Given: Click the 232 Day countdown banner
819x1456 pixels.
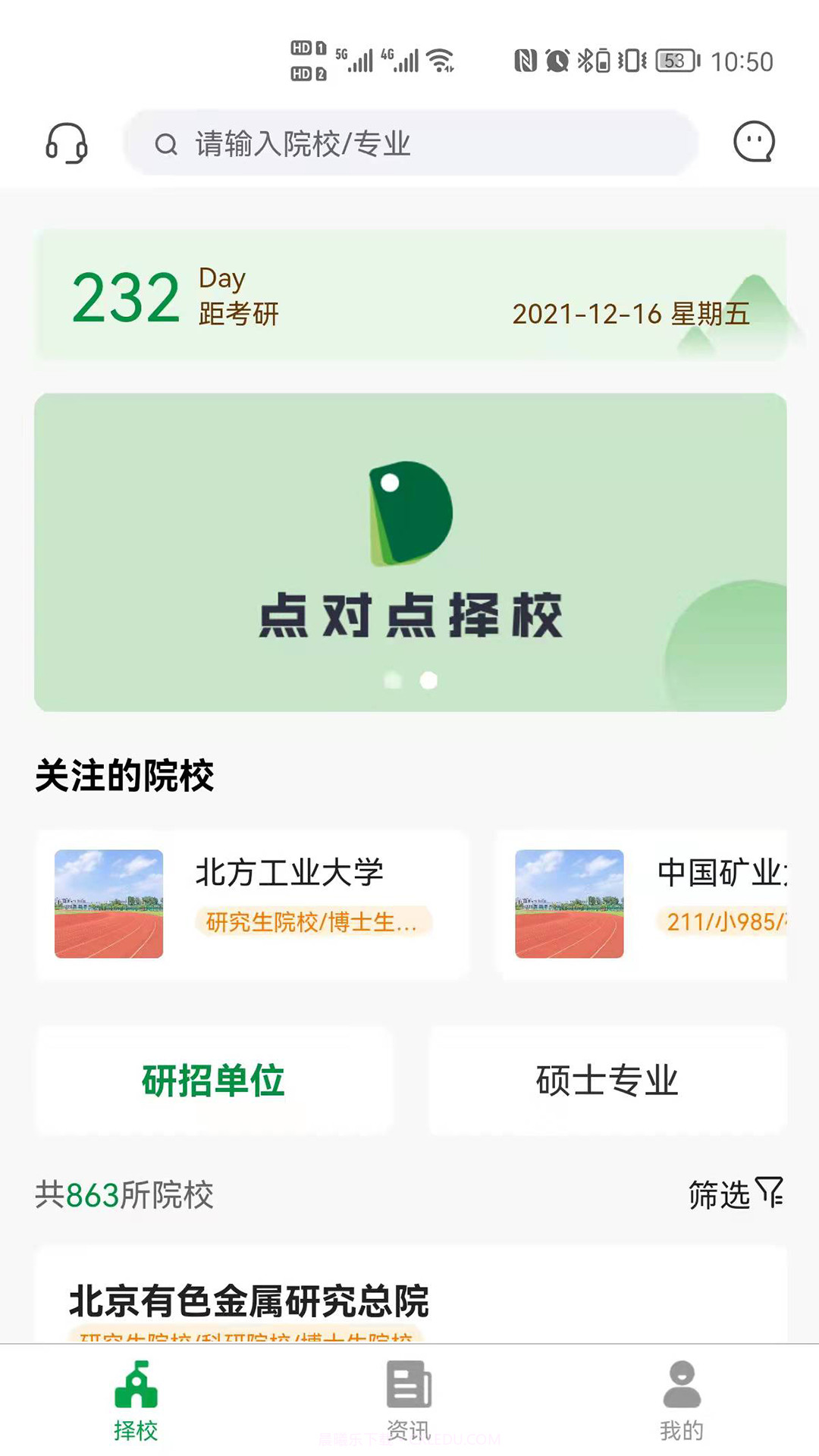Looking at the screenshot, I should coord(409,296).
